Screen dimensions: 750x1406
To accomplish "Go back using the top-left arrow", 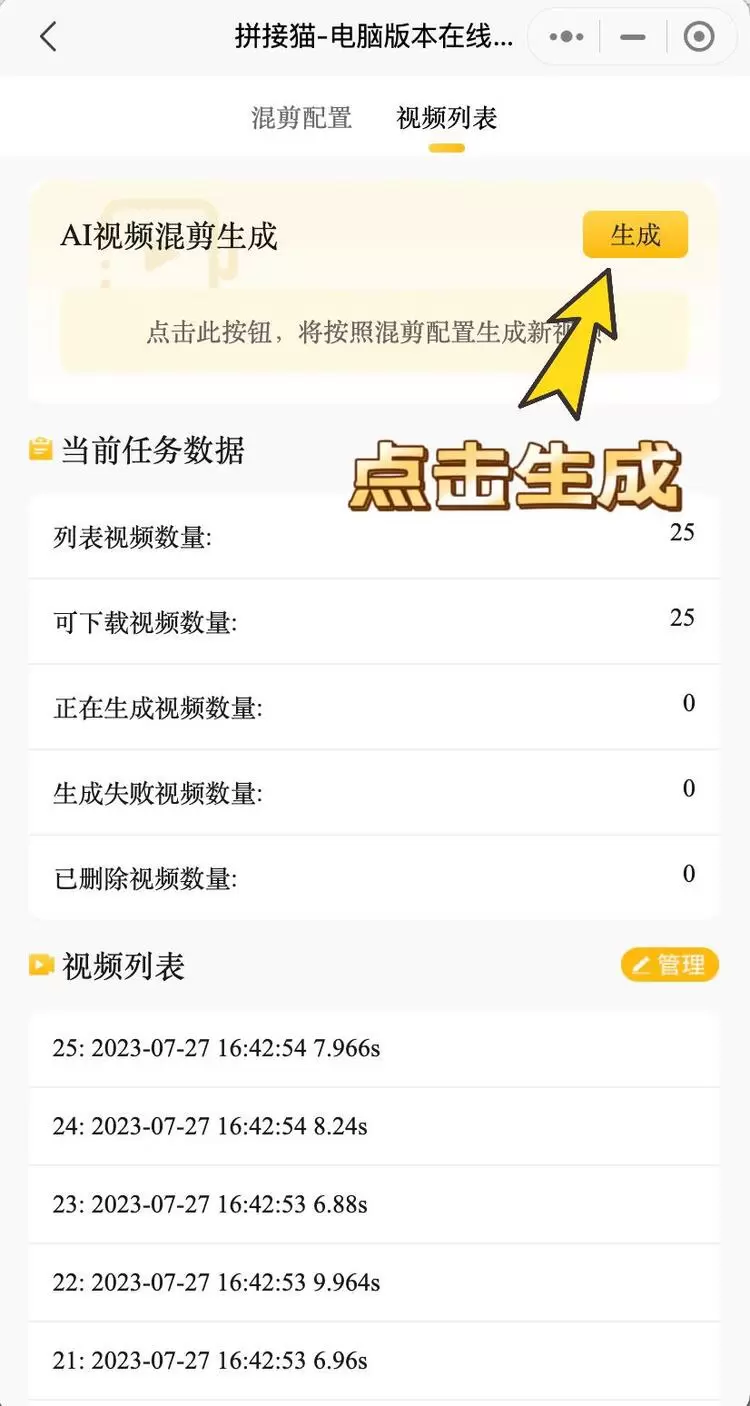I will coord(48,38).
